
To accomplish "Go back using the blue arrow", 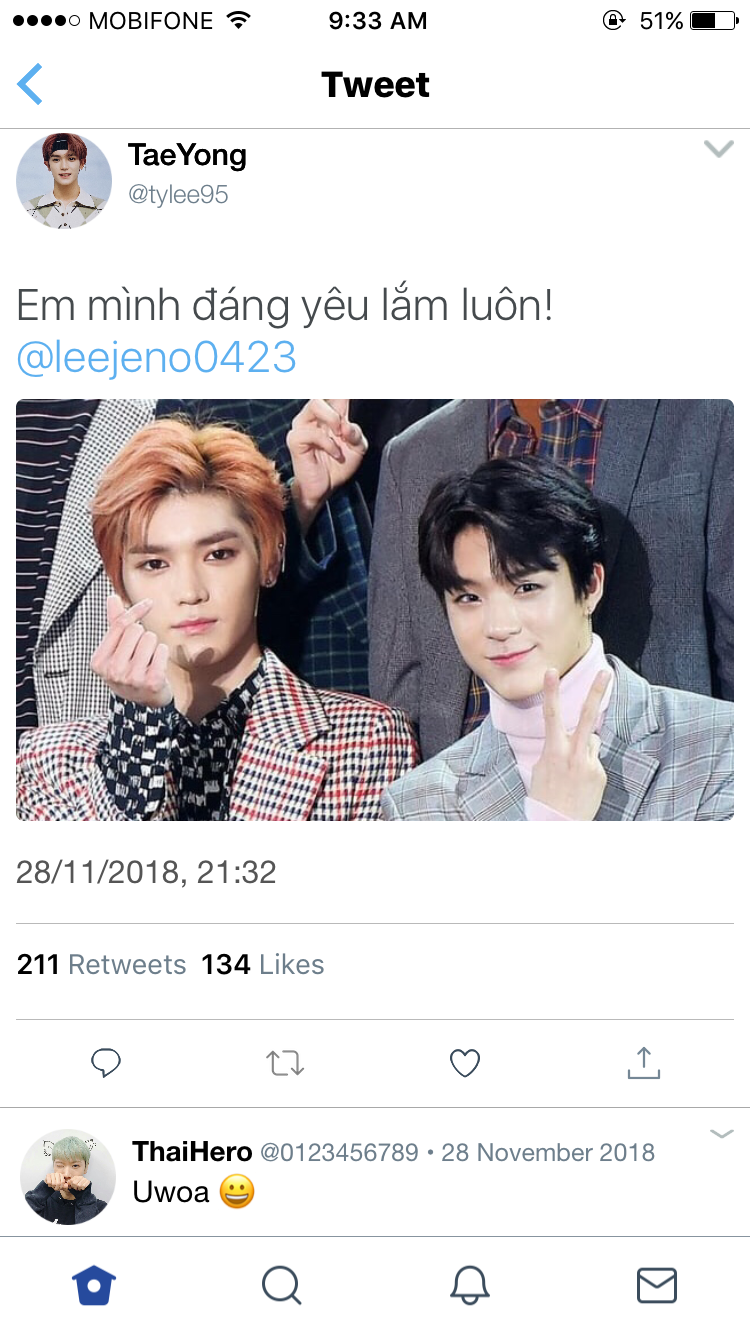I will click(30, 84).
